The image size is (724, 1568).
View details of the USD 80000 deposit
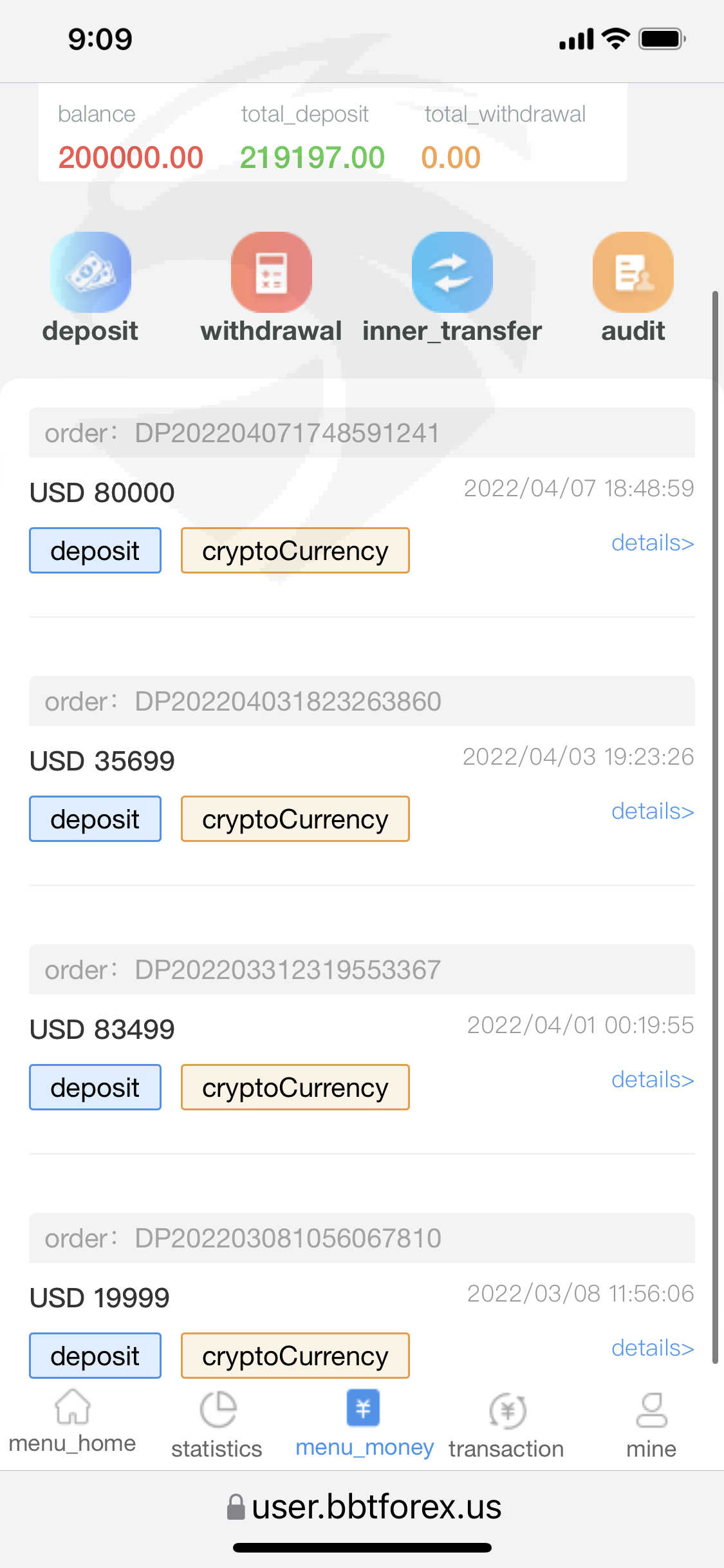pos(652,543)
